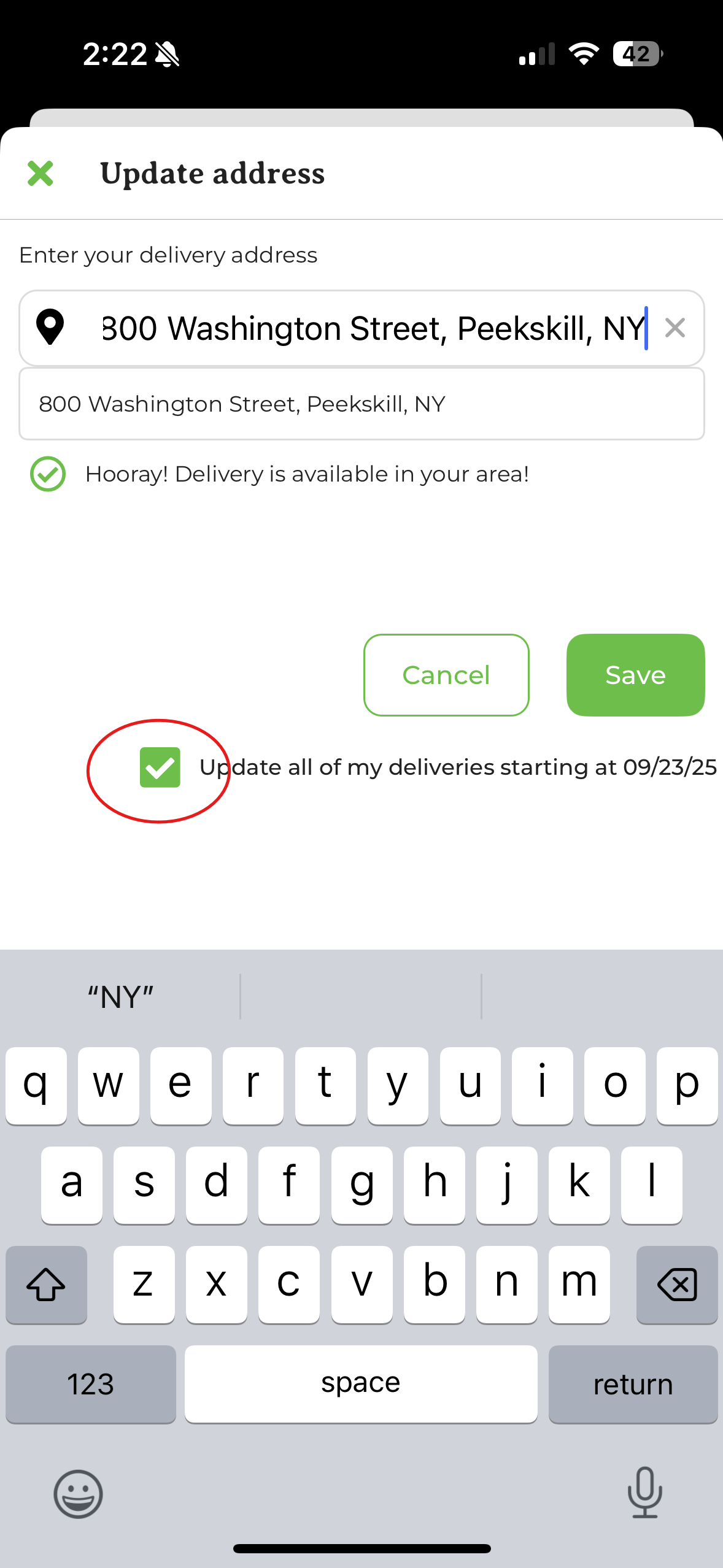Screen dimensions: 723x1568
Task: Save the new delivery address
Action: pos(635,675)
